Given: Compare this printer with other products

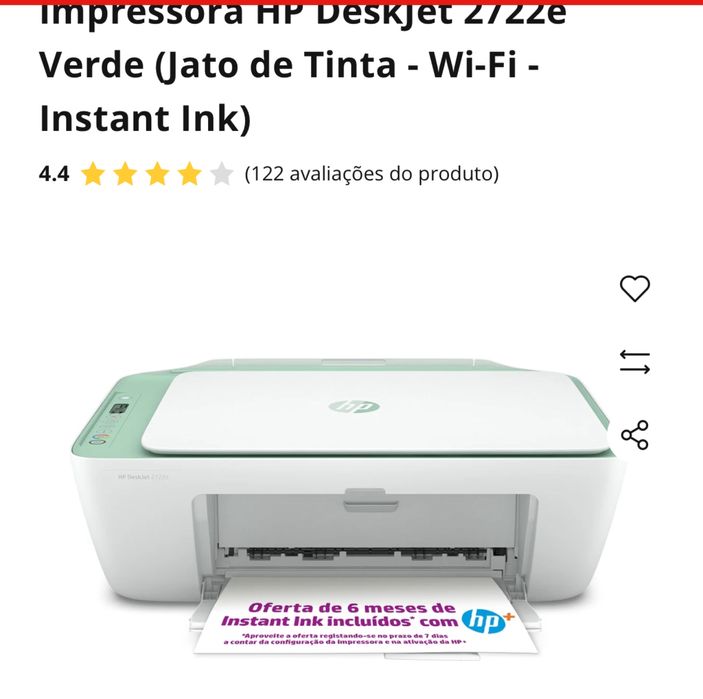Looking at the screenshot, I should [635, 362].
